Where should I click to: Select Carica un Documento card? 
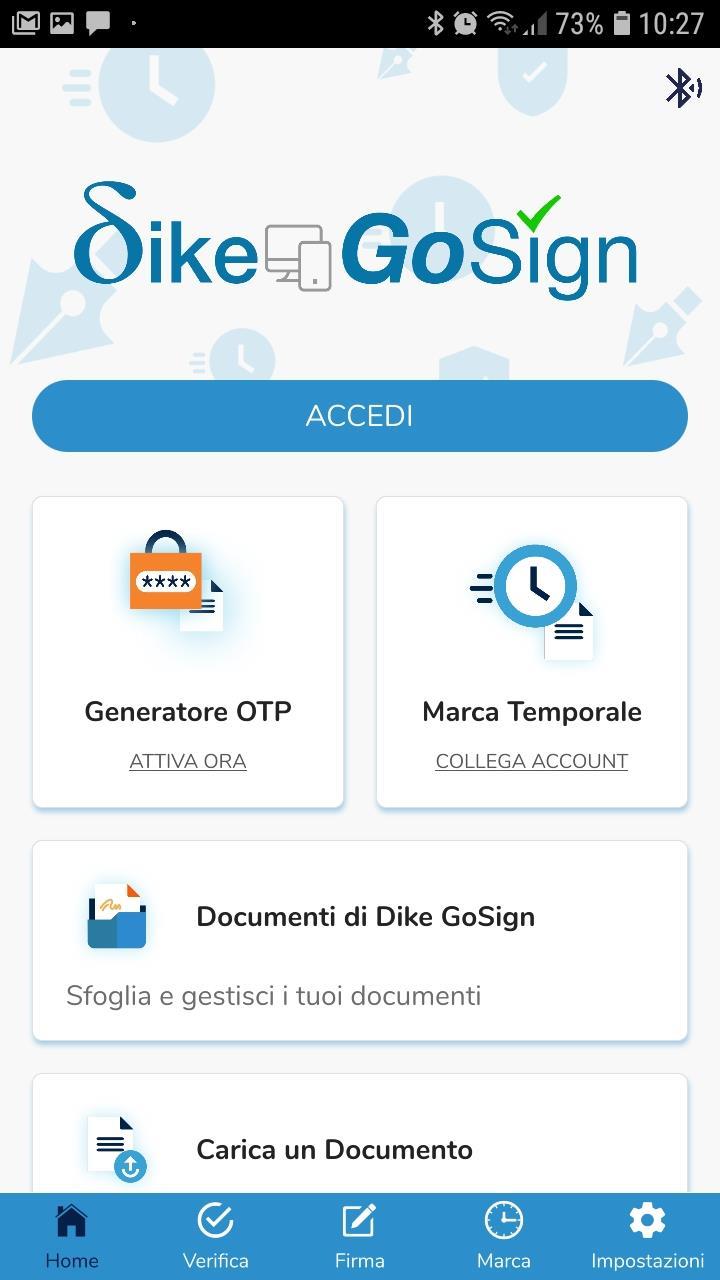tap(360, 1140)
